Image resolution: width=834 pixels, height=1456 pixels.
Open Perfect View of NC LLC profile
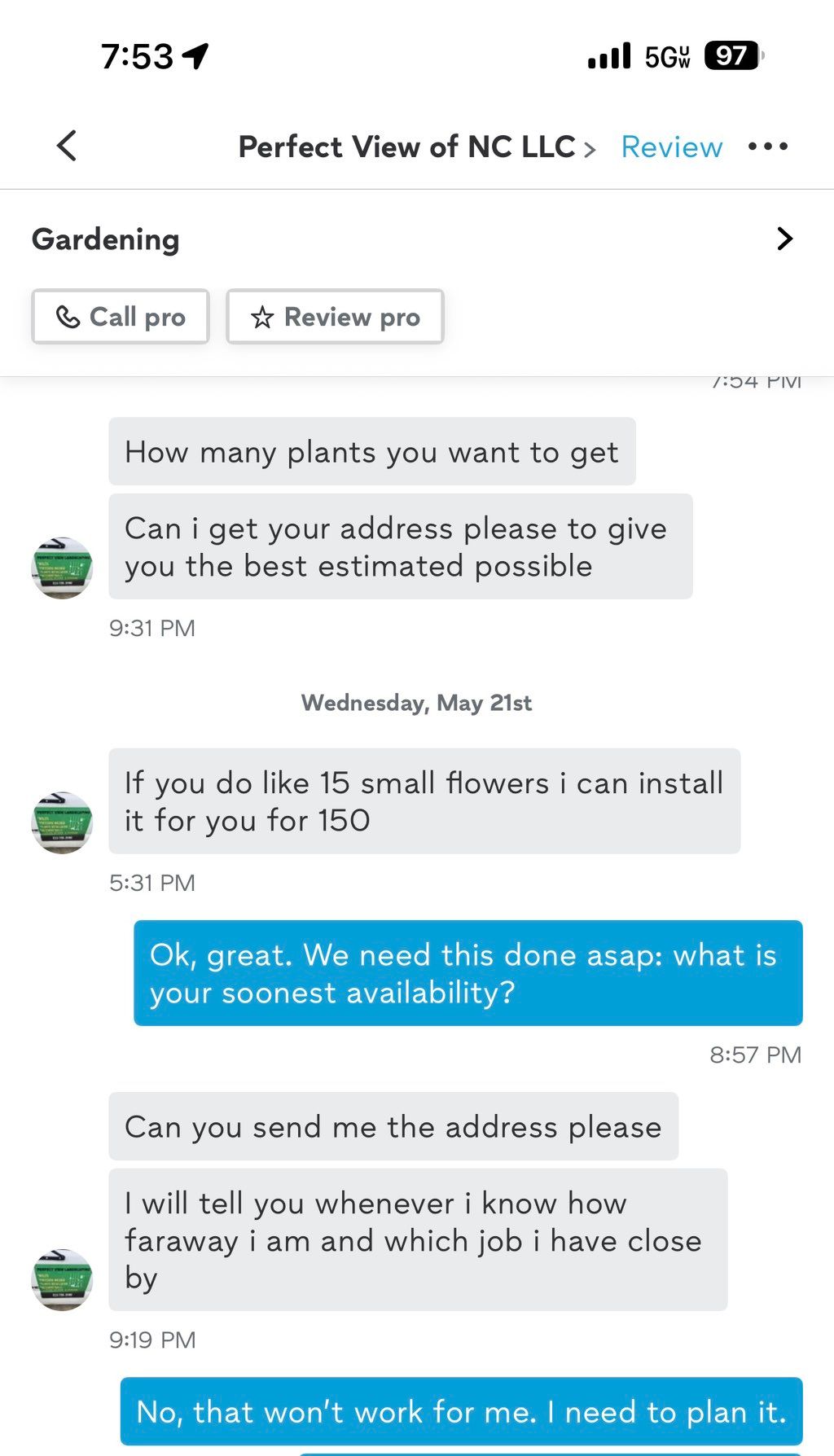click(416, 147)
